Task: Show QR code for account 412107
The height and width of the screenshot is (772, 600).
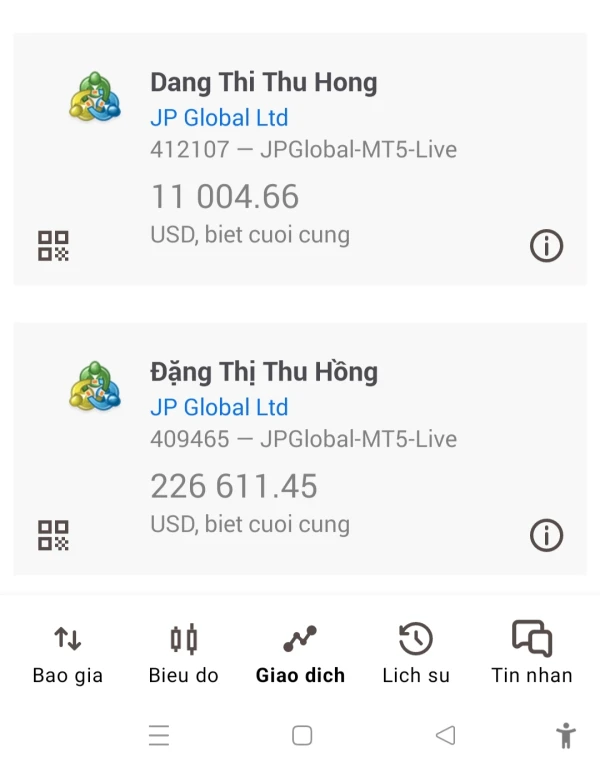Action: (53, 246)
